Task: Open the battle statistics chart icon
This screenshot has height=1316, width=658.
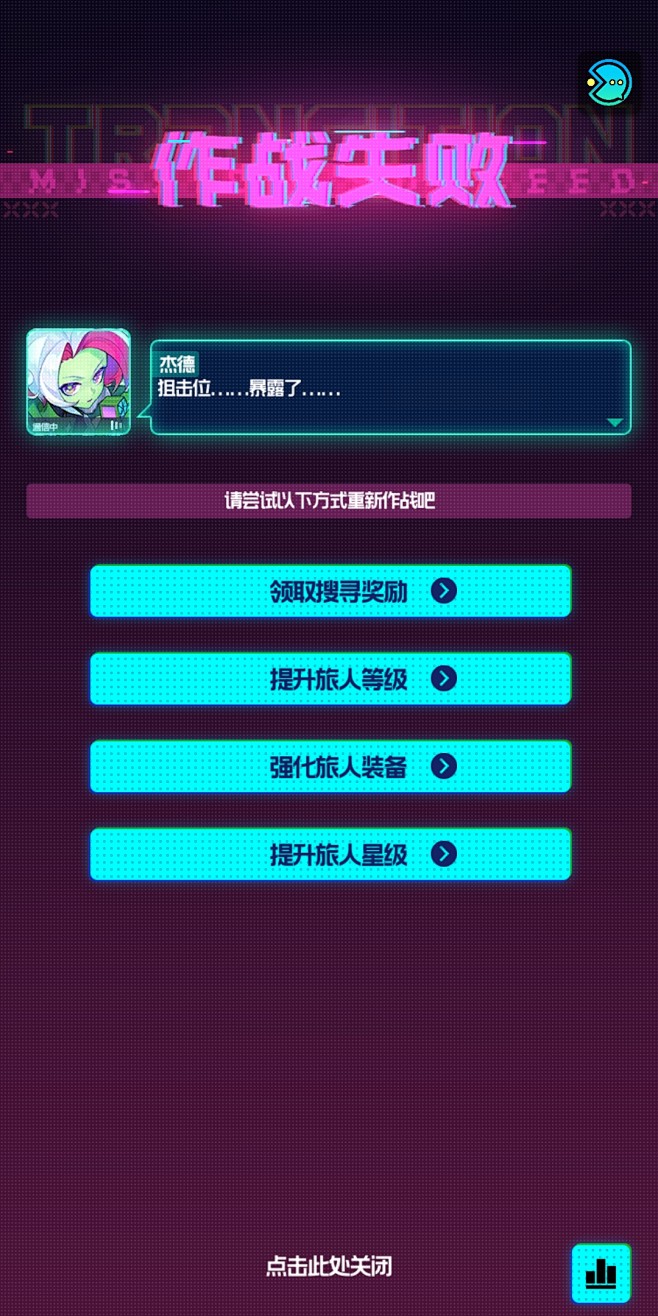Action: pos(601,1273)
